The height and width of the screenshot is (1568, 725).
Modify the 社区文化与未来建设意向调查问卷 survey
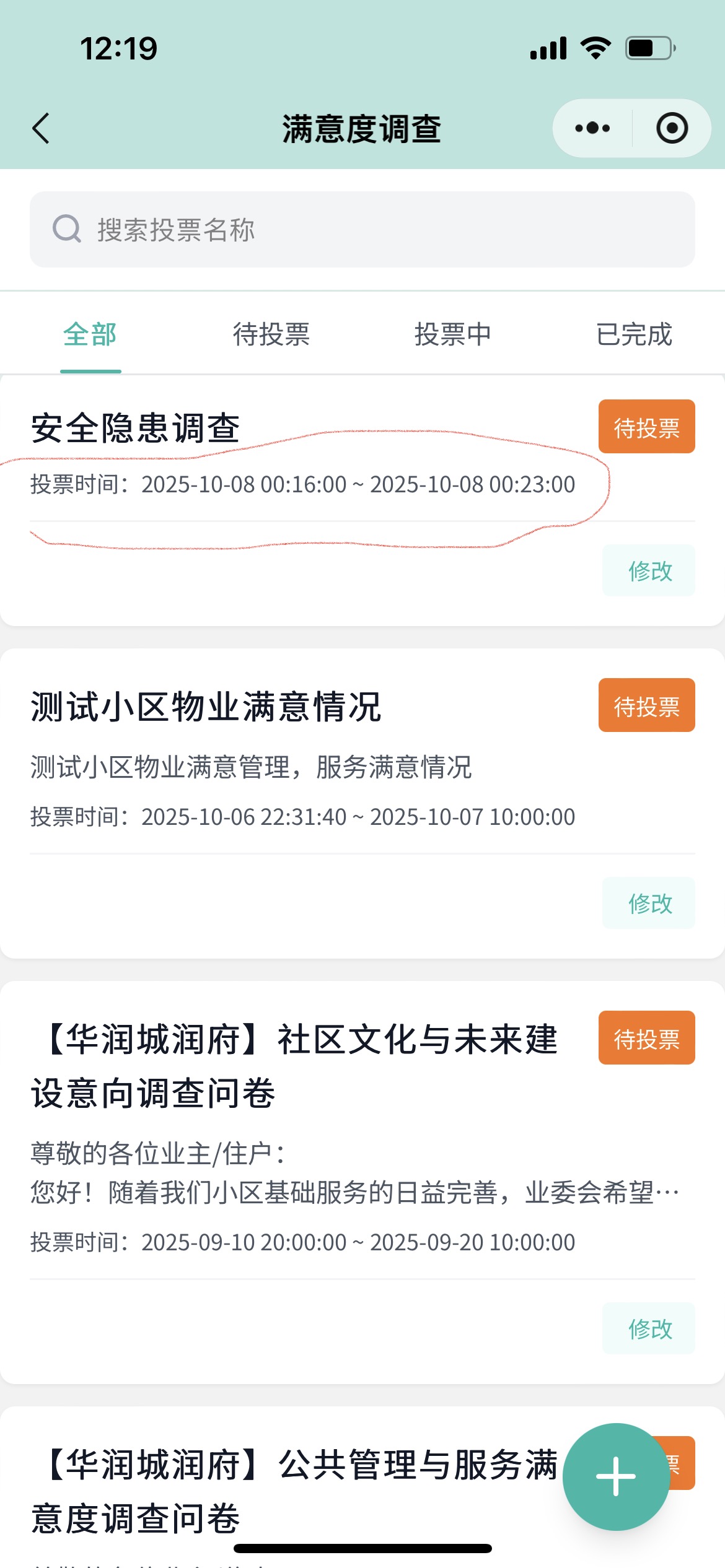tap(649, 1329)
